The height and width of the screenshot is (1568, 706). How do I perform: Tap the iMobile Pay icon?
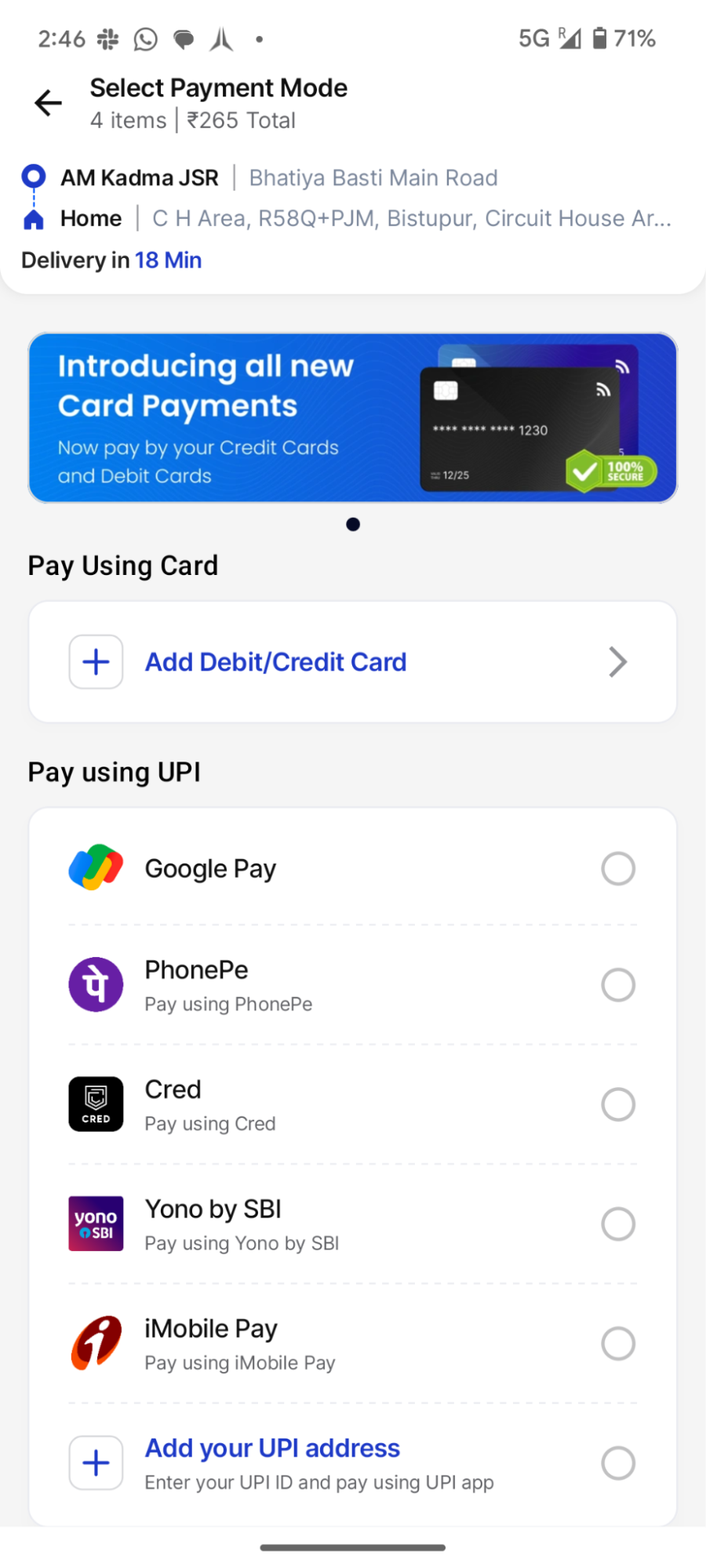tap(96, 1343)
